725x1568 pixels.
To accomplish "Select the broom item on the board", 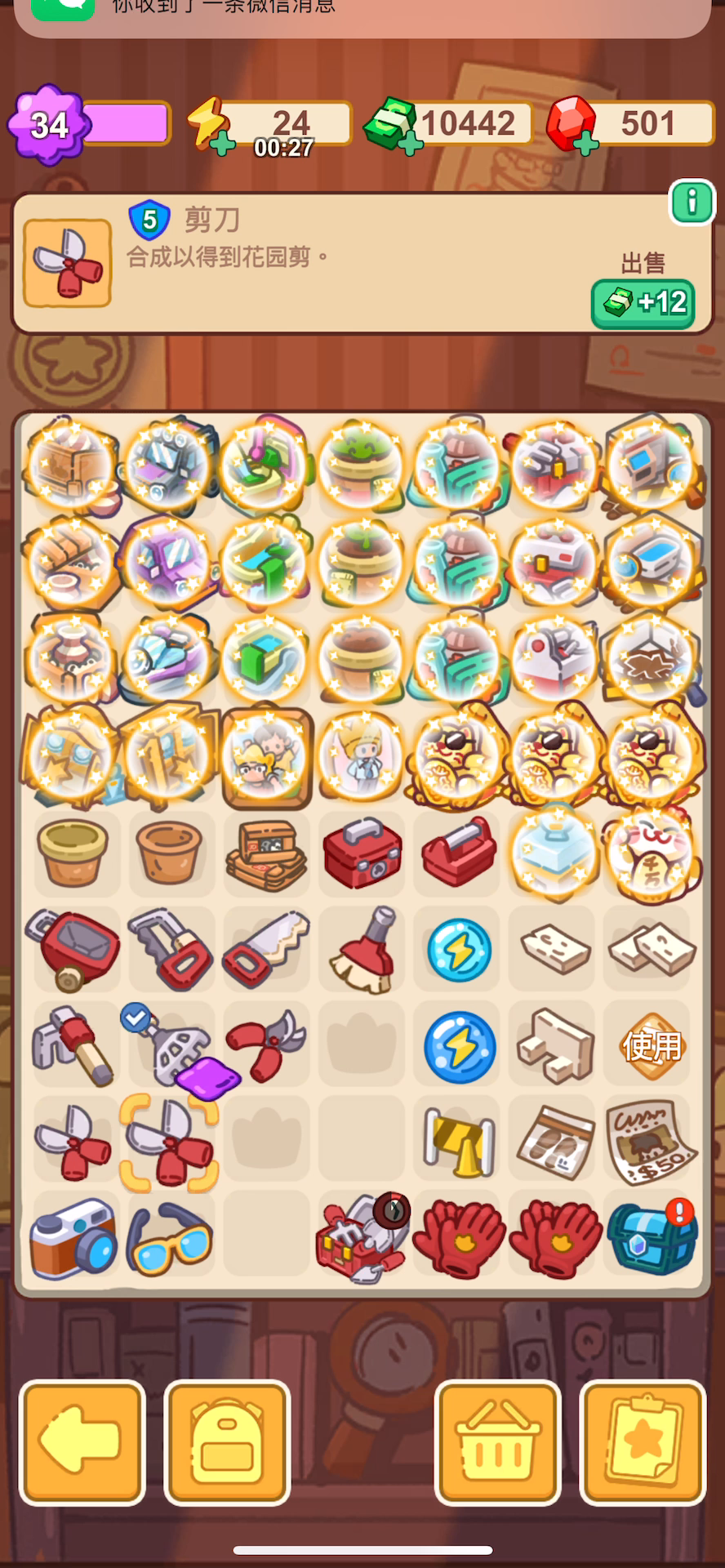I will pos(363,949).
